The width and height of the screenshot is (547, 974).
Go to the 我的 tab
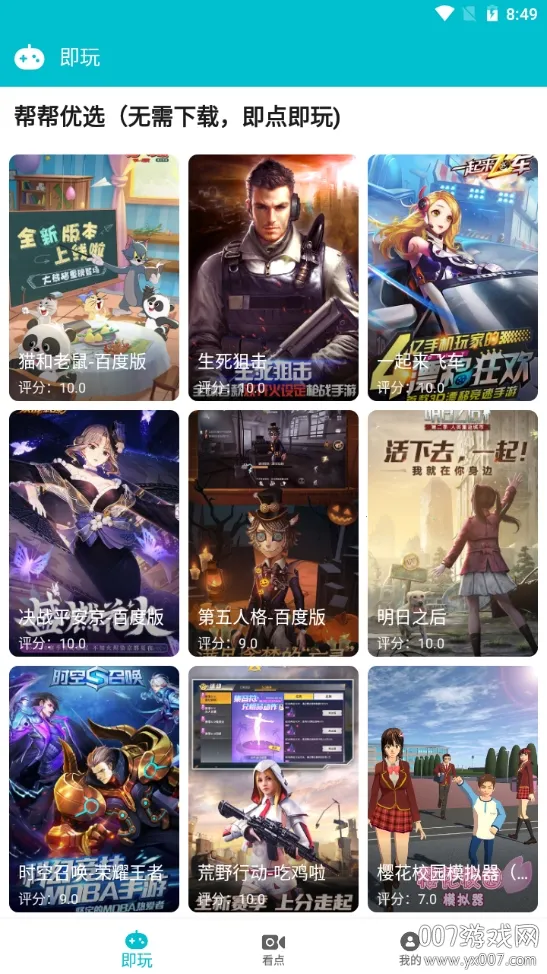(410, 949)
